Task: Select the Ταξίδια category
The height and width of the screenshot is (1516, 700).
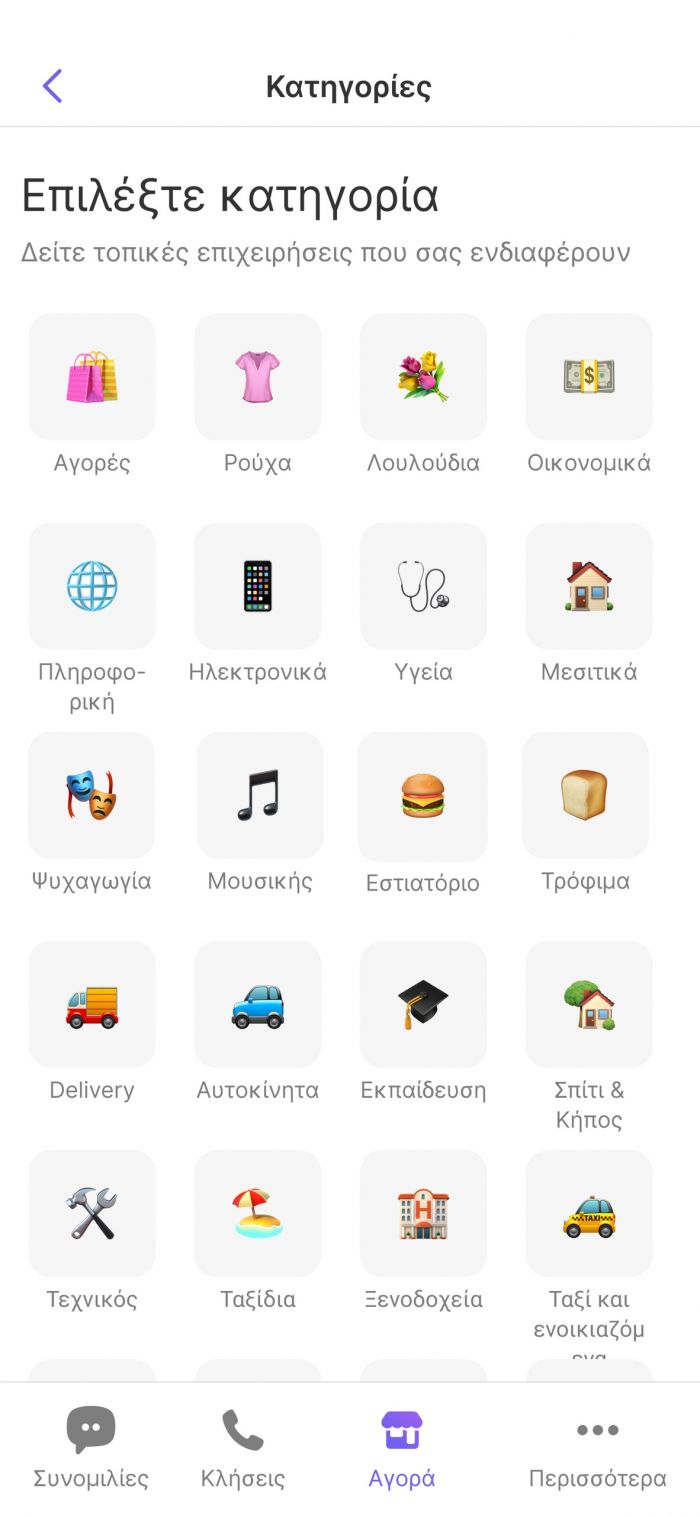Action: (258, 1213)
